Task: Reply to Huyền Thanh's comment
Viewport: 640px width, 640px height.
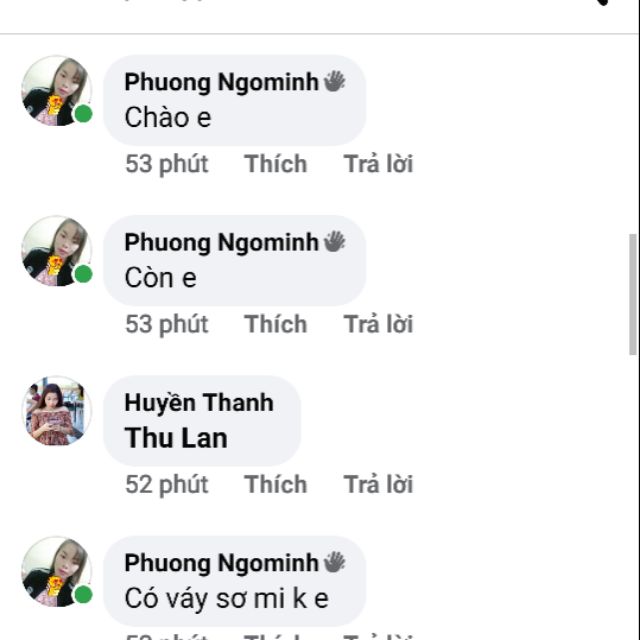Action: (378, 485)
